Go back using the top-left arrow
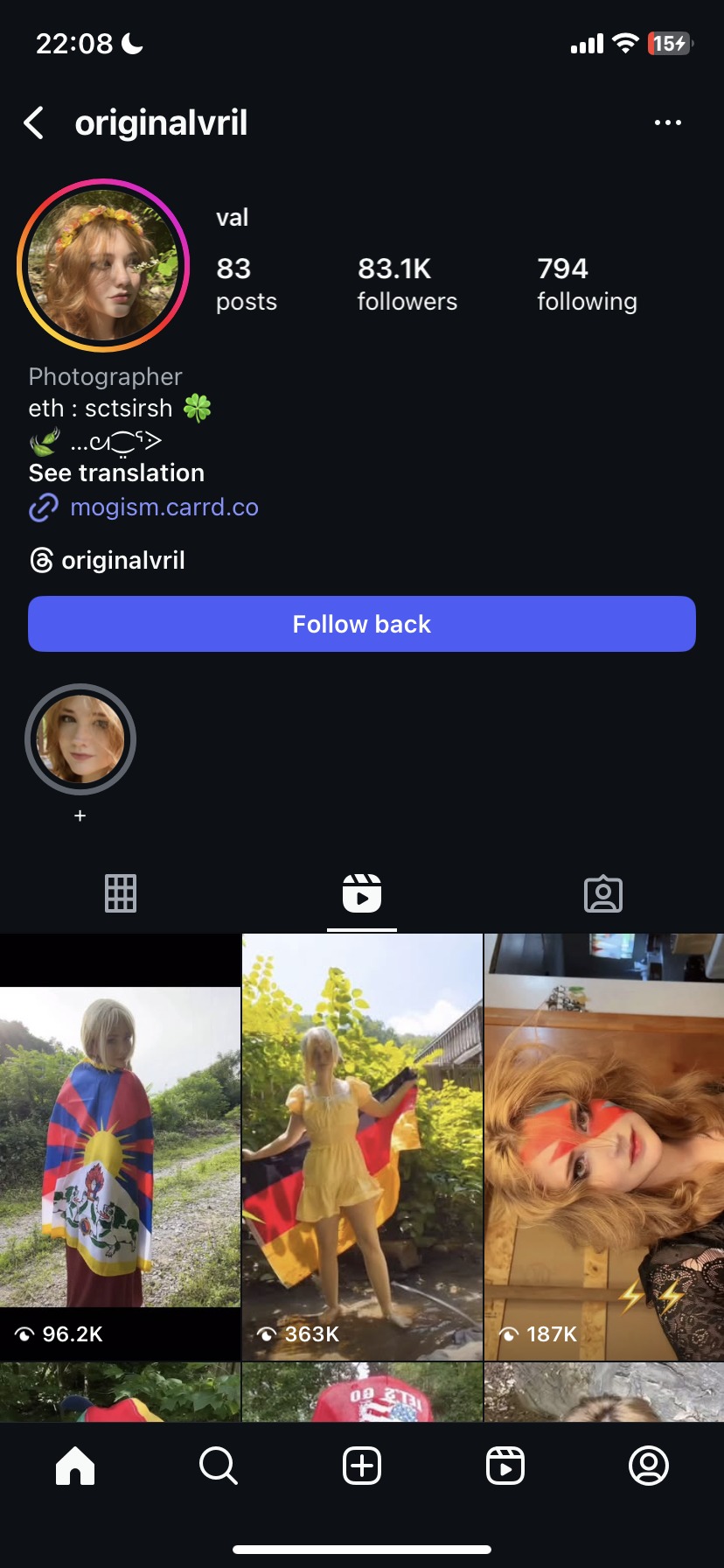724x1568 pixels. point(34,123)
